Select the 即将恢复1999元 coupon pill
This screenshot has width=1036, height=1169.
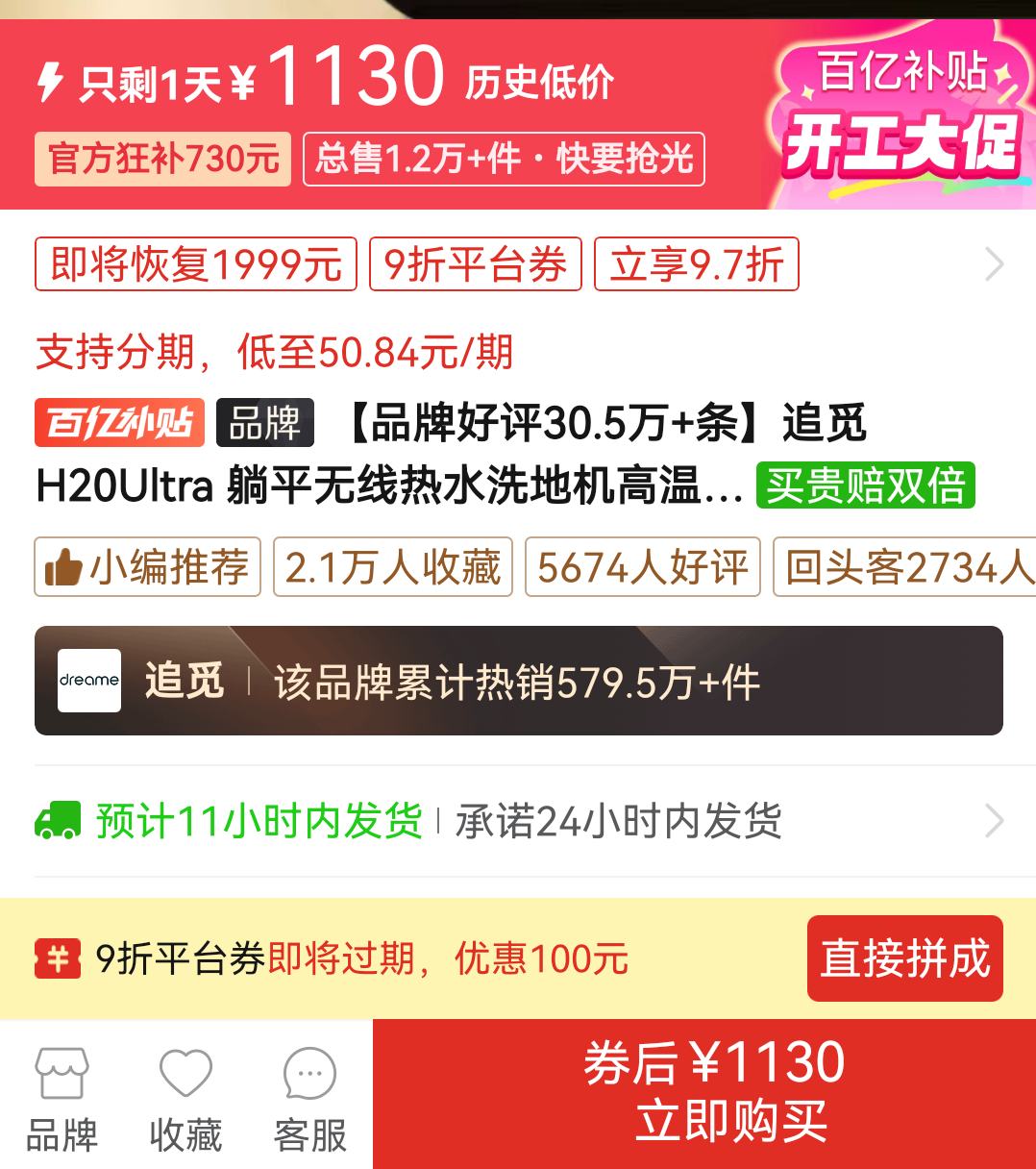tap(195, 265)
